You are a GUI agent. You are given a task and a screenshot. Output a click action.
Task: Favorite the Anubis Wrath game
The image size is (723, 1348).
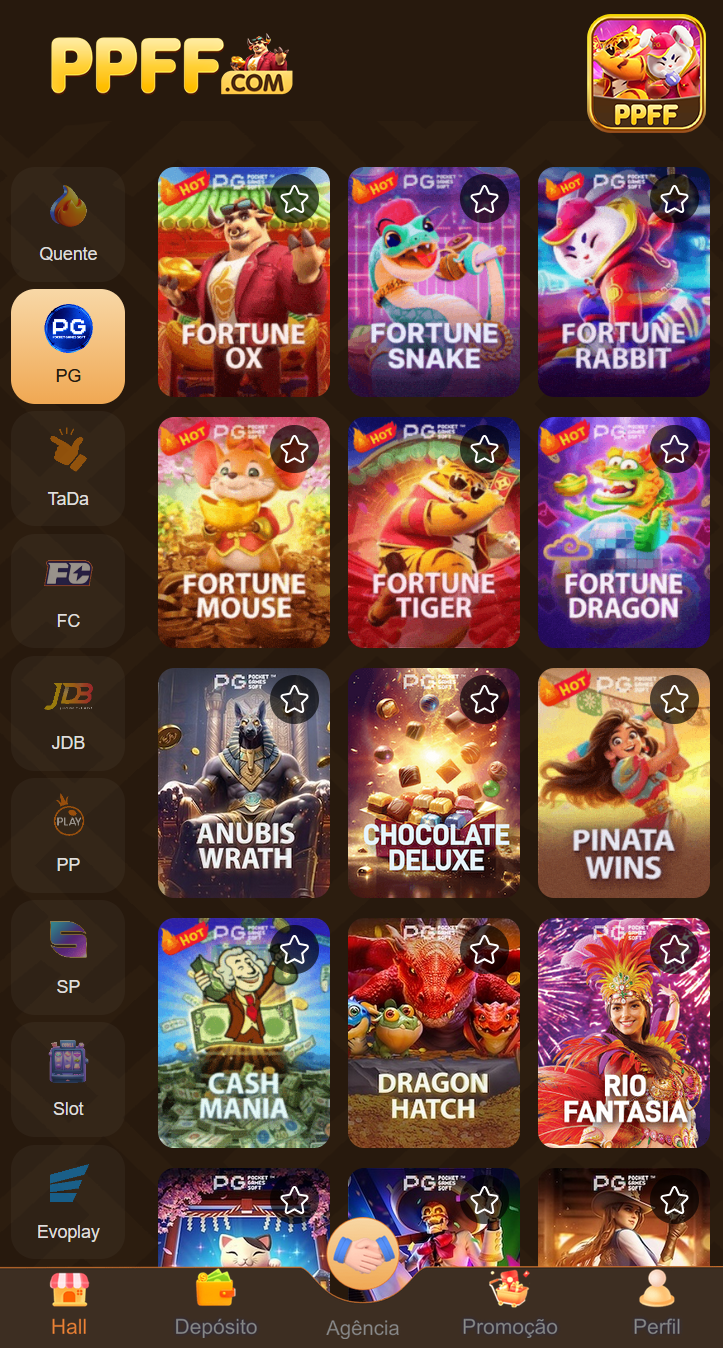(x=295, y=699)
